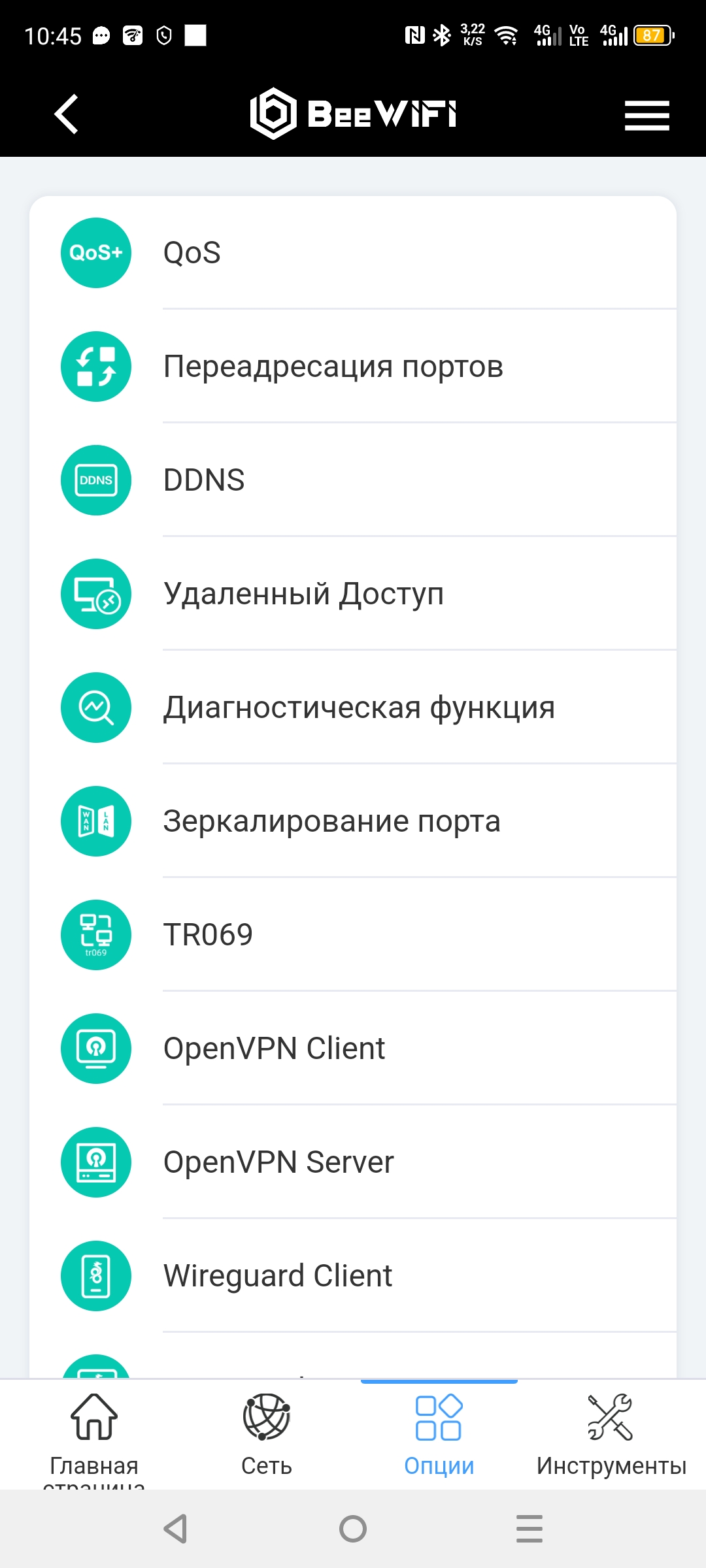706x1568 pixels.
Task: Open Диагностическая функция
Action: pos(353,708)
